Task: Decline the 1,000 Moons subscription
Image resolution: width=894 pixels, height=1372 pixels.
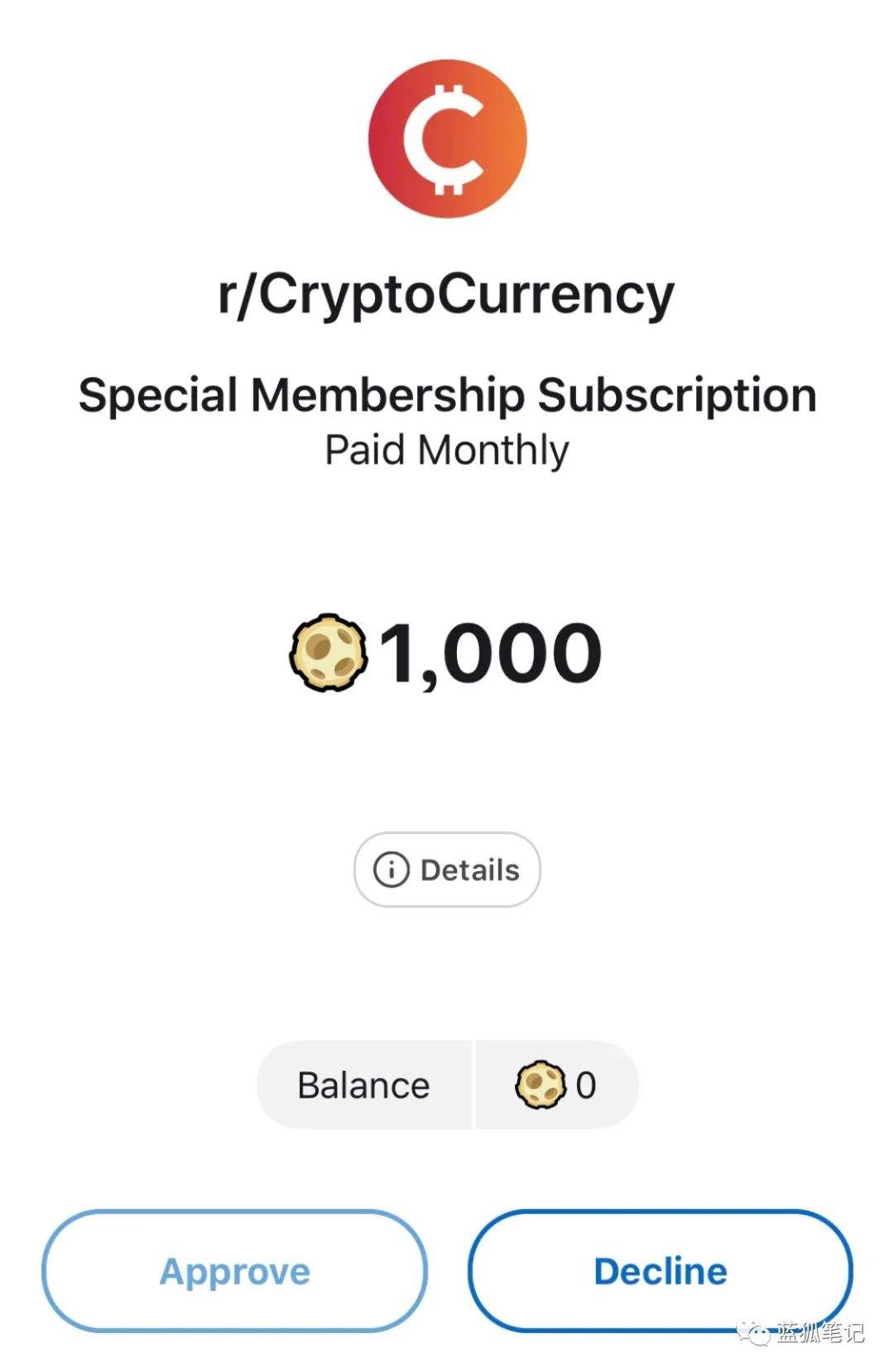Action: click(660, 1271)
